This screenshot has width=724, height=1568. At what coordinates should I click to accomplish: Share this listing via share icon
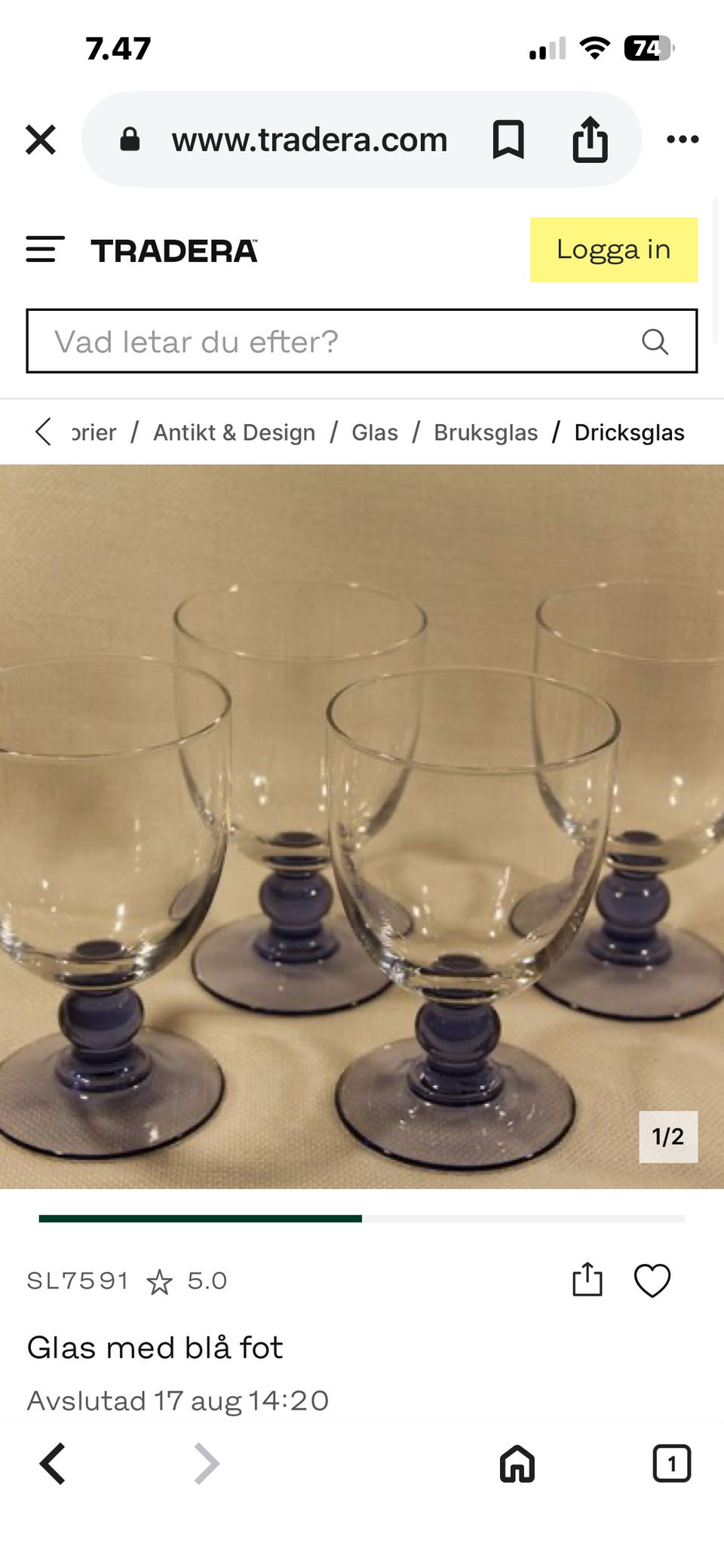(x=587, y=1280)
